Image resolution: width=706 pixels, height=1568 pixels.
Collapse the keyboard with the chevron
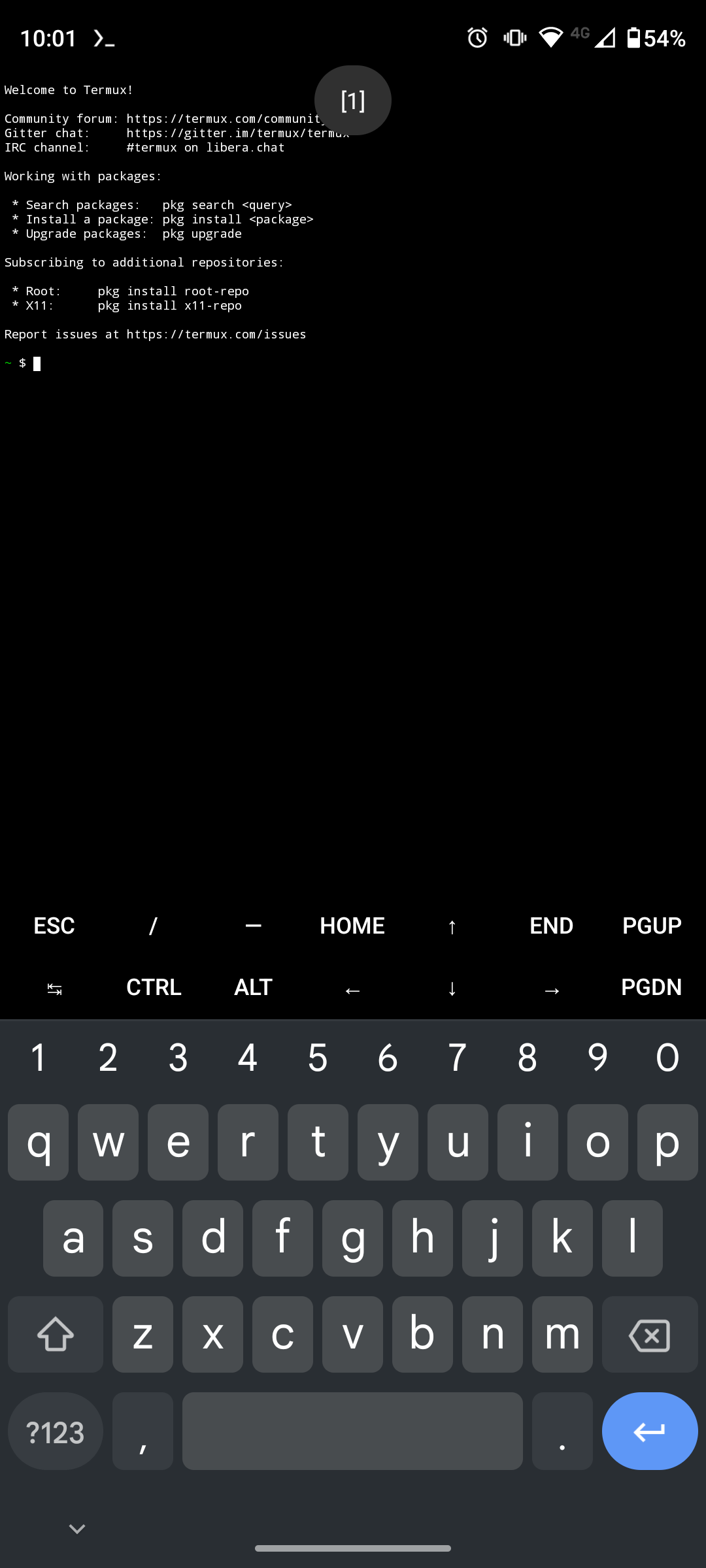[76, 1527]
